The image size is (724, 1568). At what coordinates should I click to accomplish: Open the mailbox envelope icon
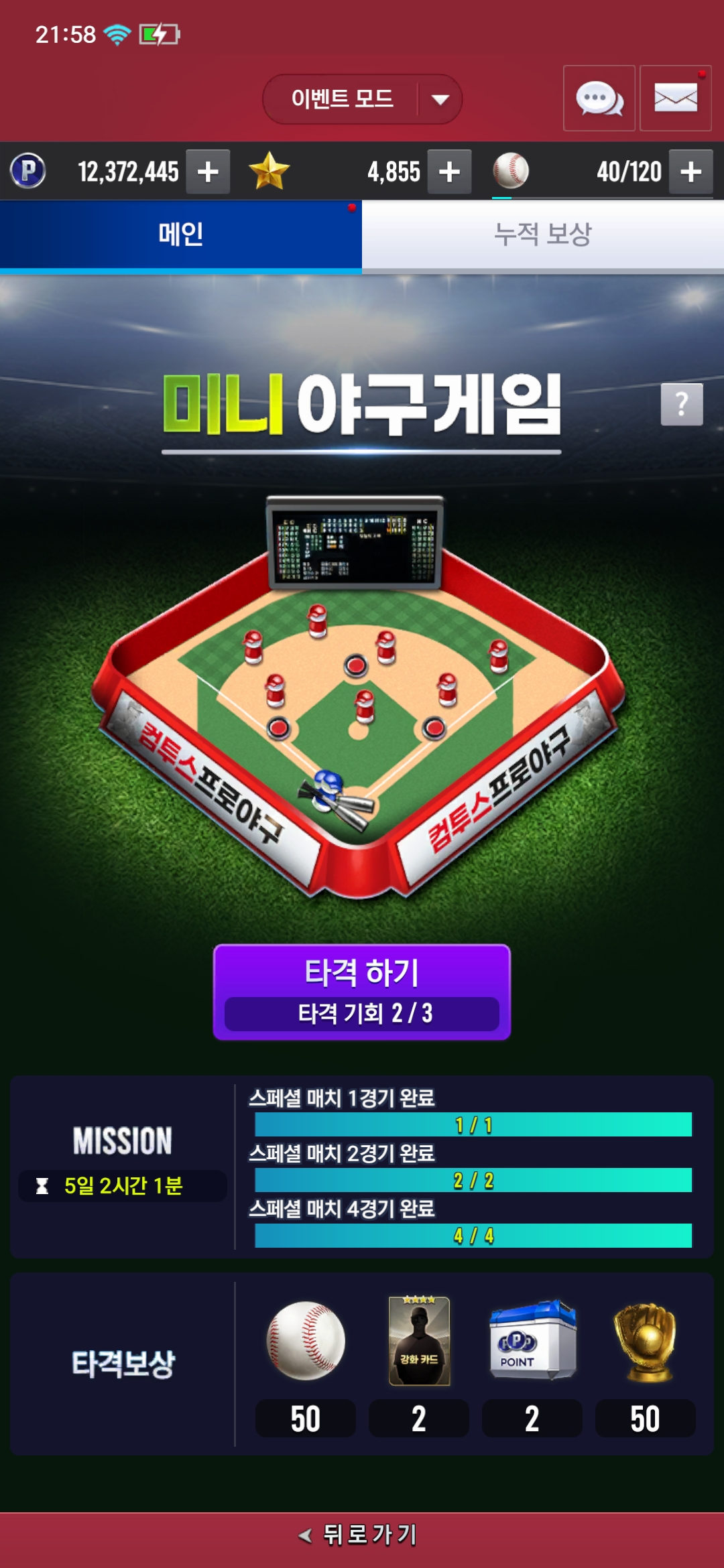coord(675,99)
